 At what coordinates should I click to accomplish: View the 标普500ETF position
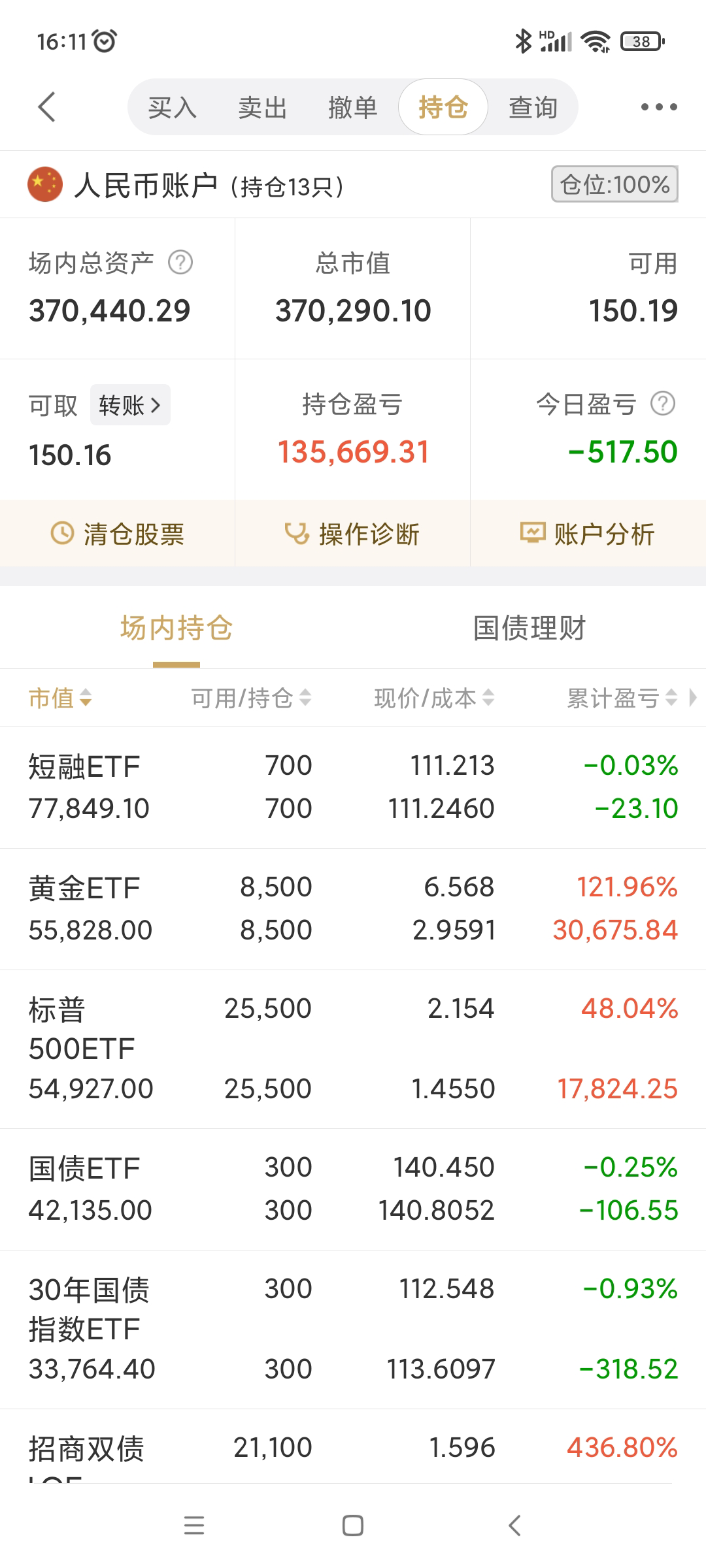[353, 1049]
